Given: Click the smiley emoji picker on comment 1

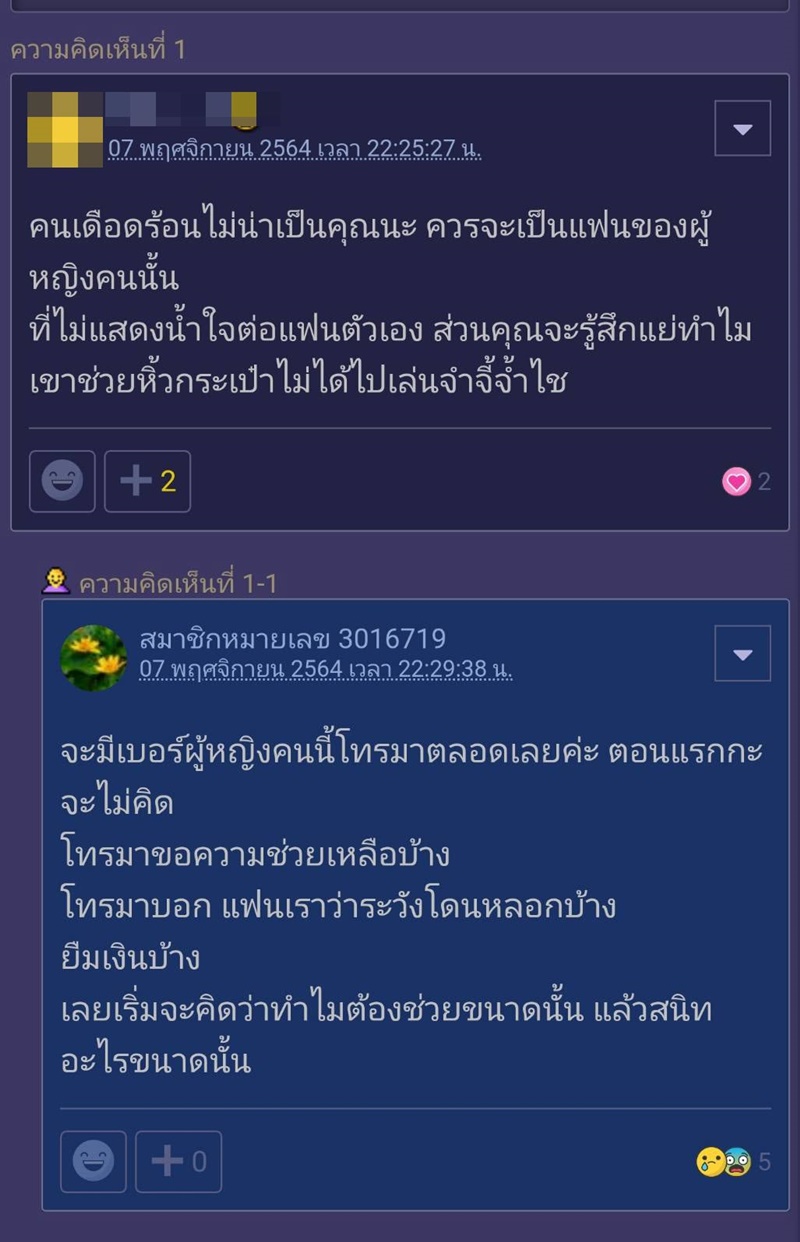Looking at the screenshot, I should (x=62, y=481).
